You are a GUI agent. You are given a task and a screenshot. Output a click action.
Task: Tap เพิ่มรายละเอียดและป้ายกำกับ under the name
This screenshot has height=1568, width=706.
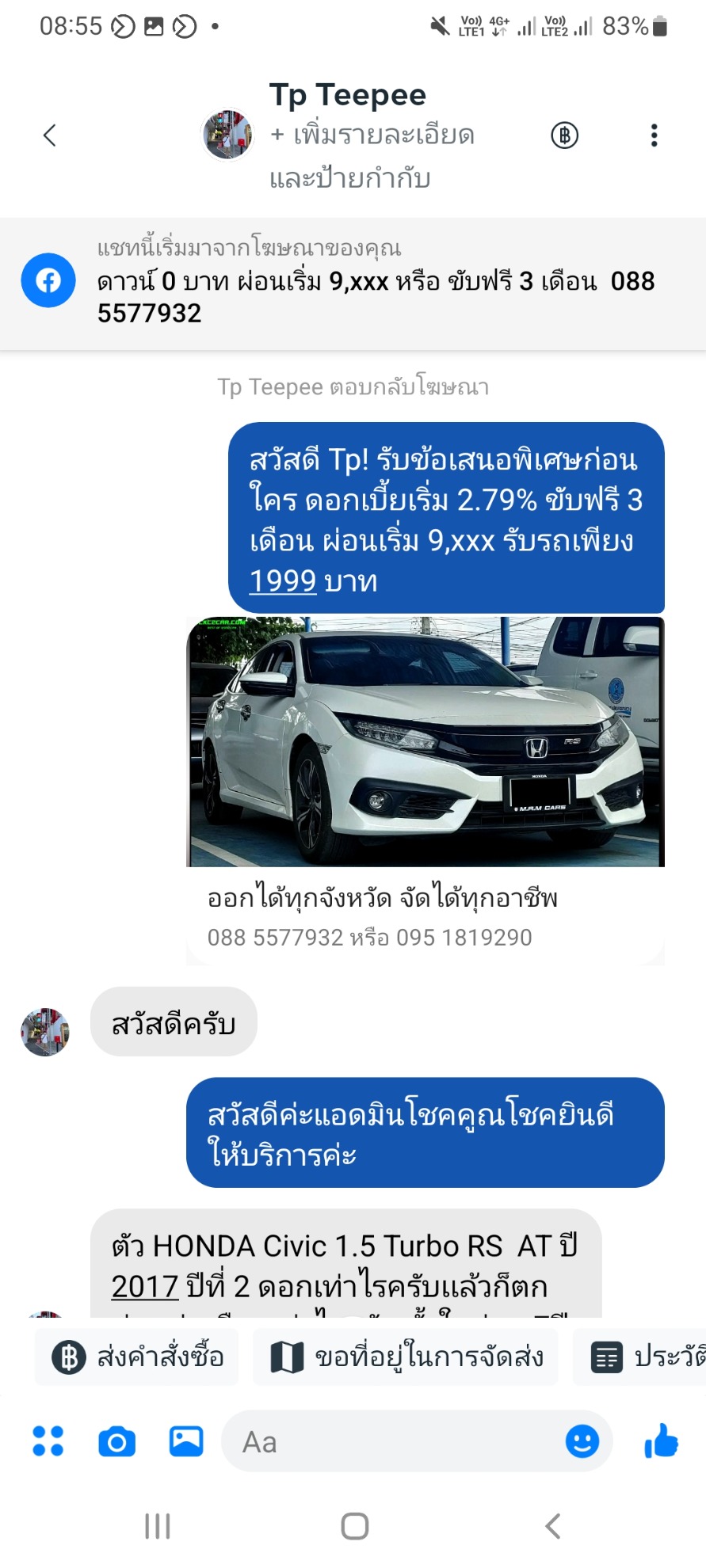coord(372,156)
